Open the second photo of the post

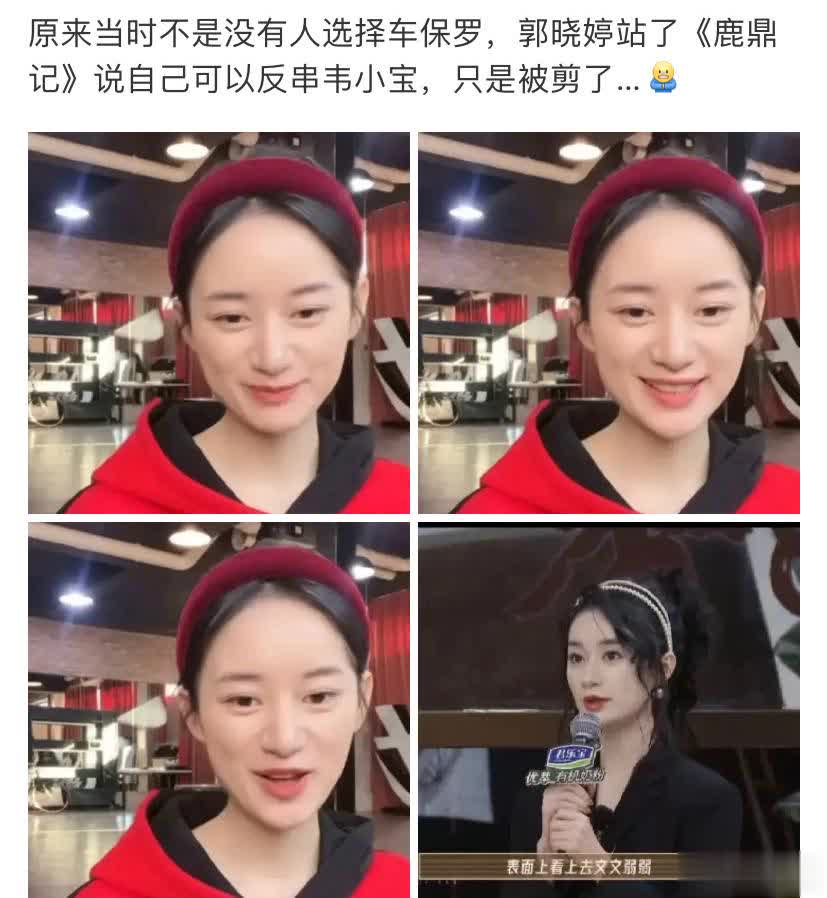click(608, 322)
